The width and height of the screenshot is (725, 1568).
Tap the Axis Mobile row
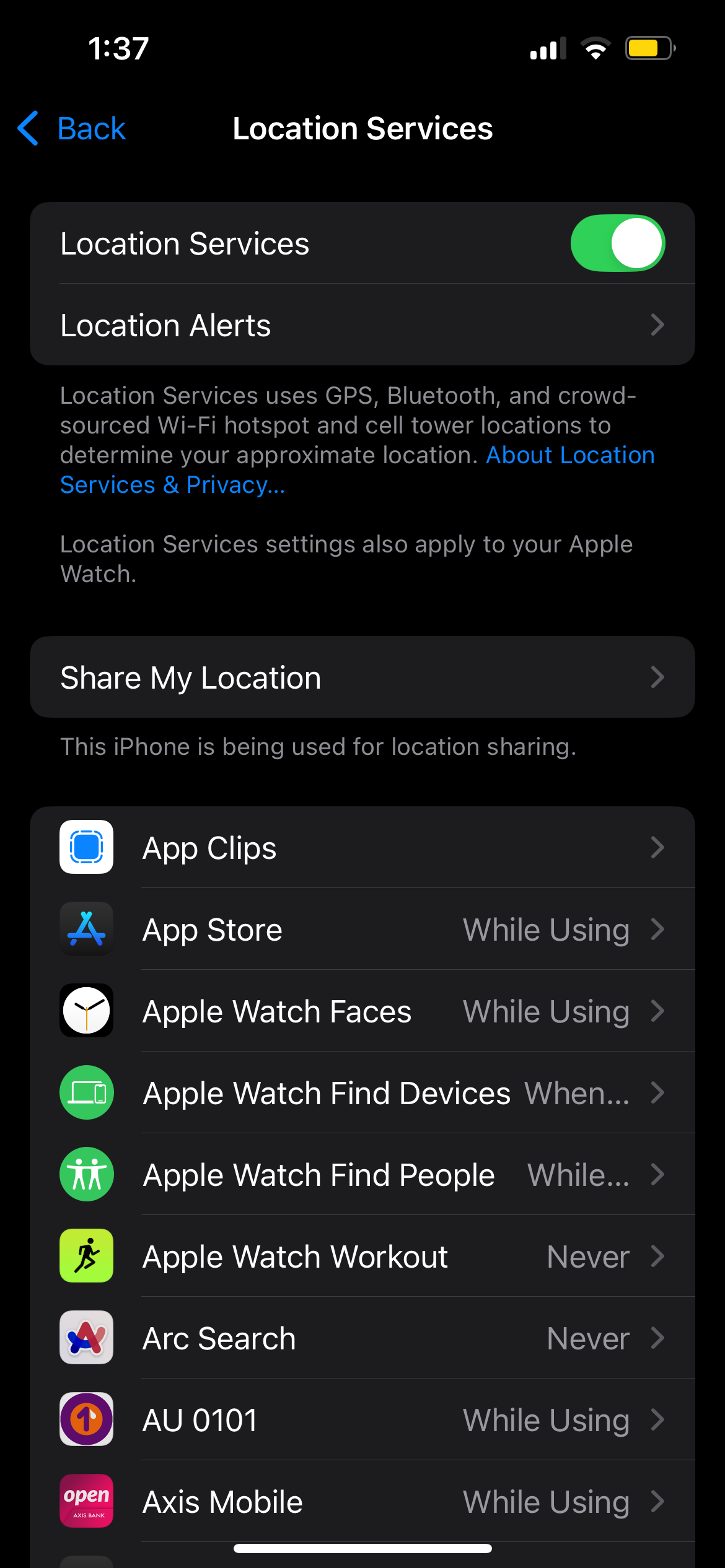(362, 1502)
